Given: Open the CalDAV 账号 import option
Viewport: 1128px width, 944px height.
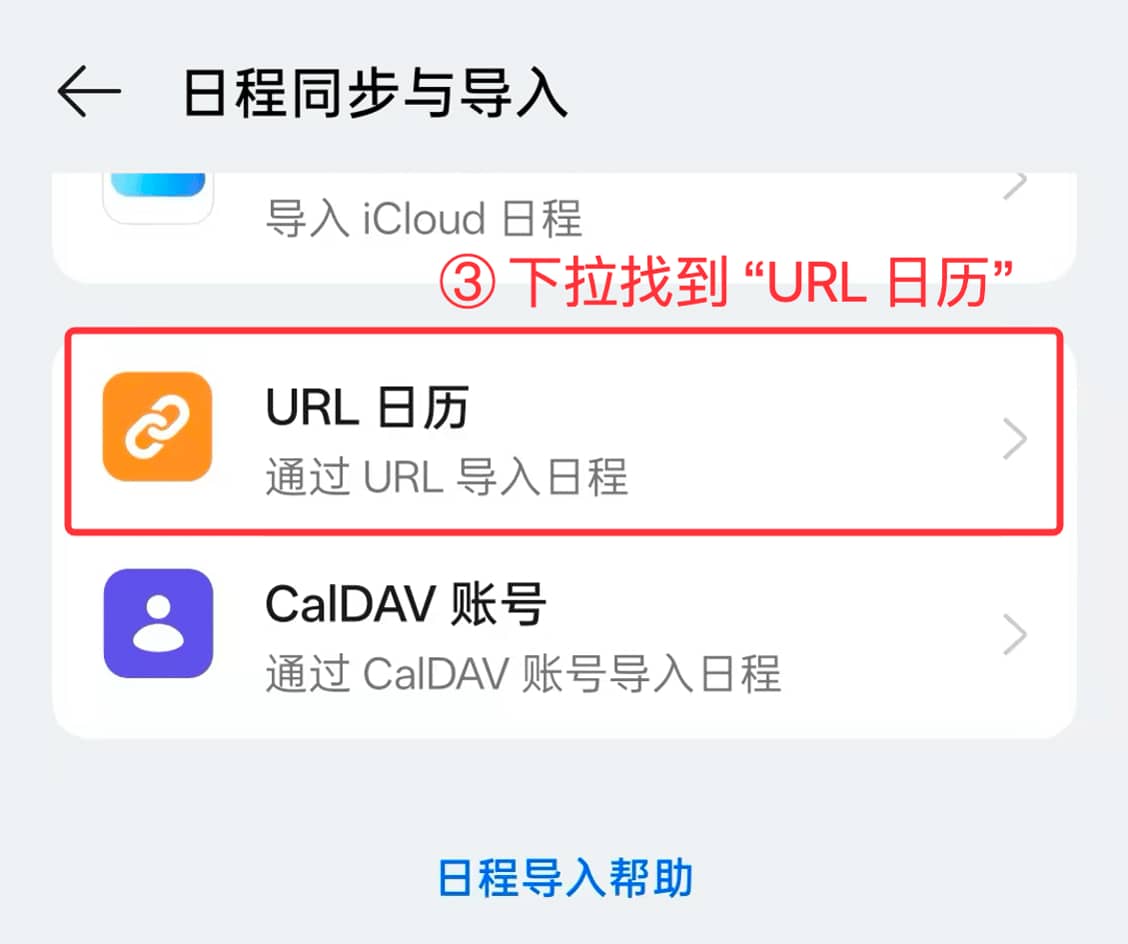Looking at the screenshot, I should (x=560, y=633).
